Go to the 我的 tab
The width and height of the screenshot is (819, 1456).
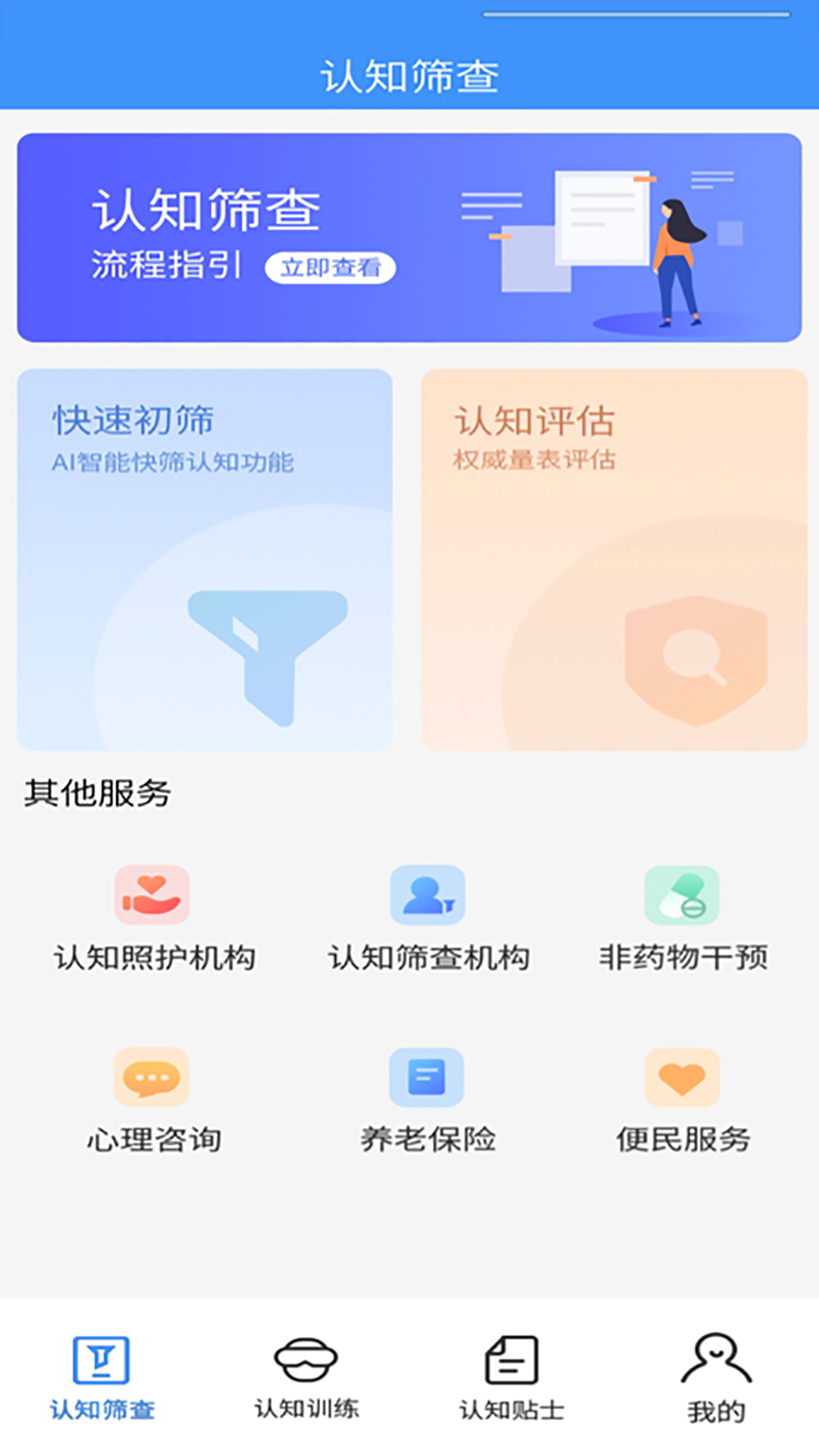pyautogui.click(x=716, y=1377)
